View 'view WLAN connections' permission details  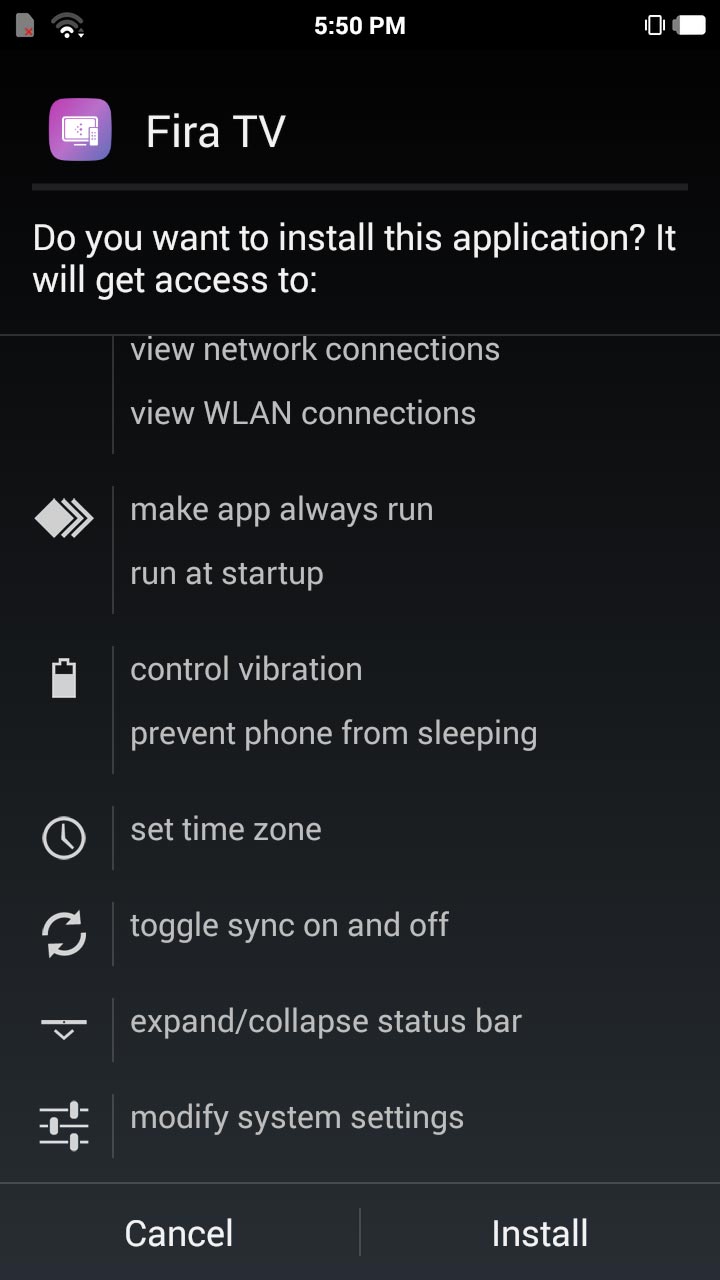click(x=303, y=413)
